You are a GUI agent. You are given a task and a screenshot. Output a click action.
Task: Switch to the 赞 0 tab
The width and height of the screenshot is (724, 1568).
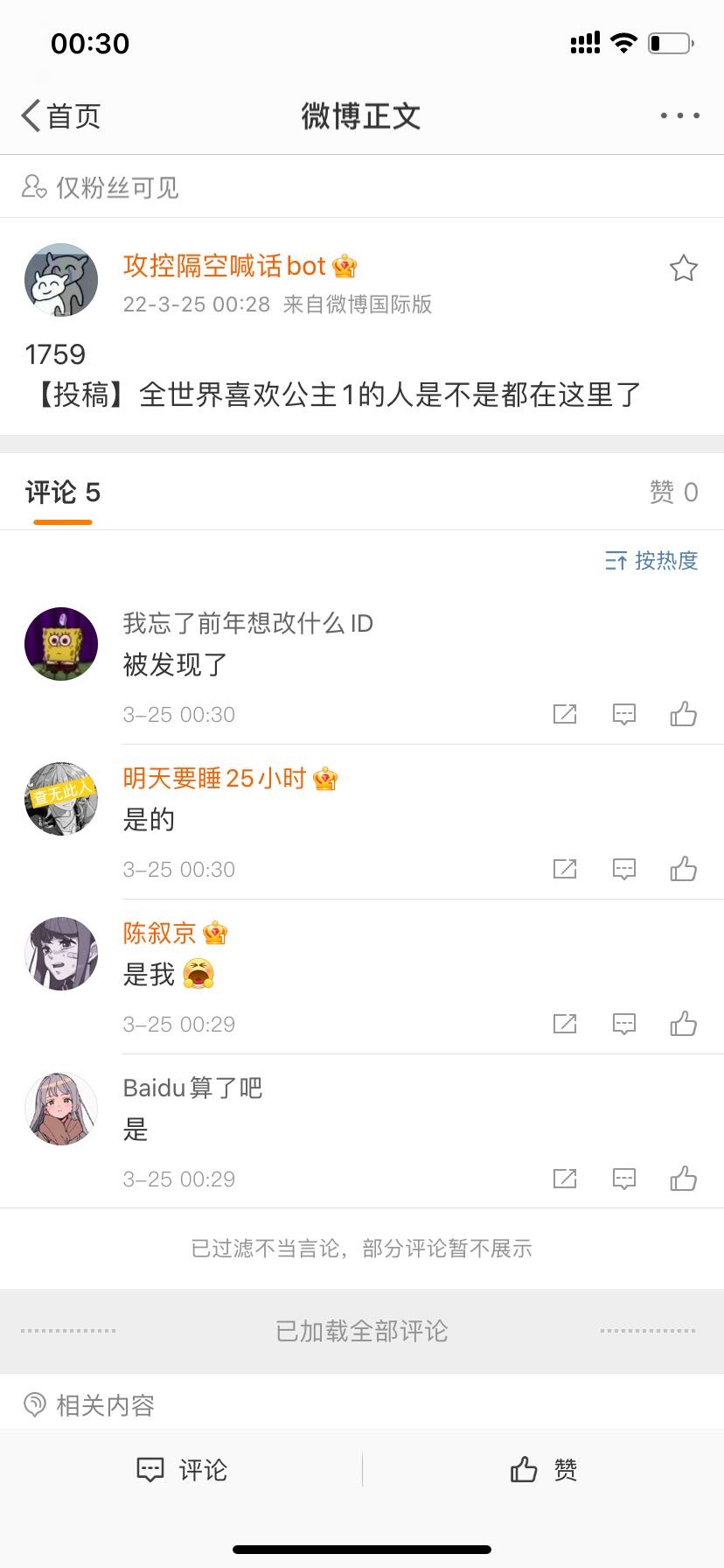tap(673, 493)
